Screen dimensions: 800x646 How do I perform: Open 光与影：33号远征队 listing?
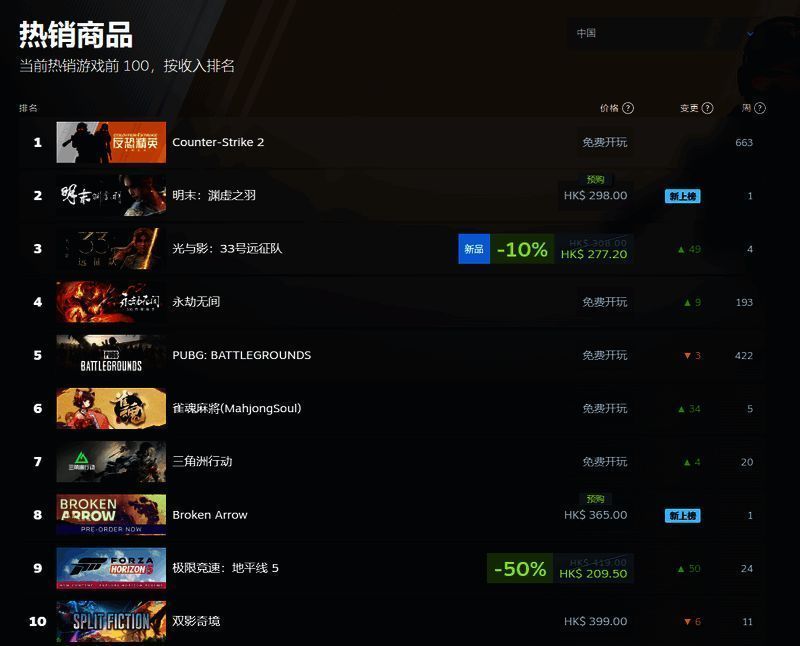[x=227, y=248]
